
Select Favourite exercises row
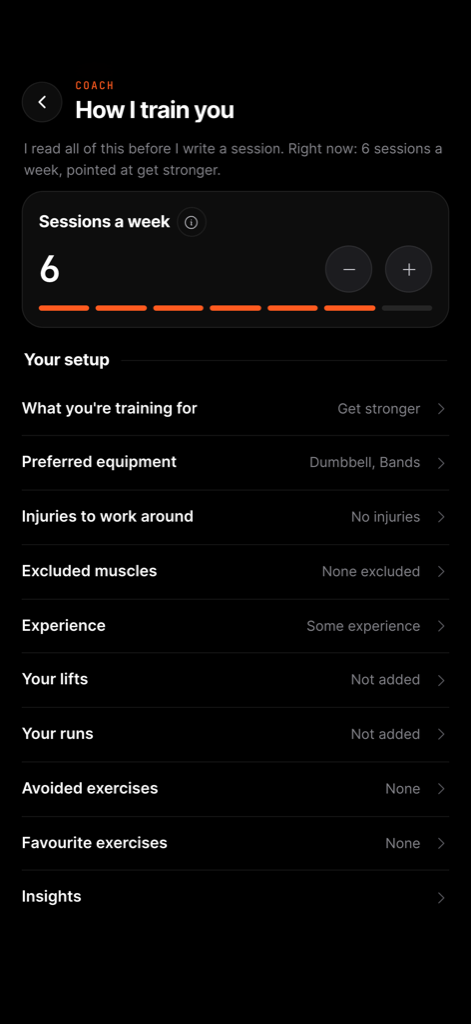tap(235, 843)
